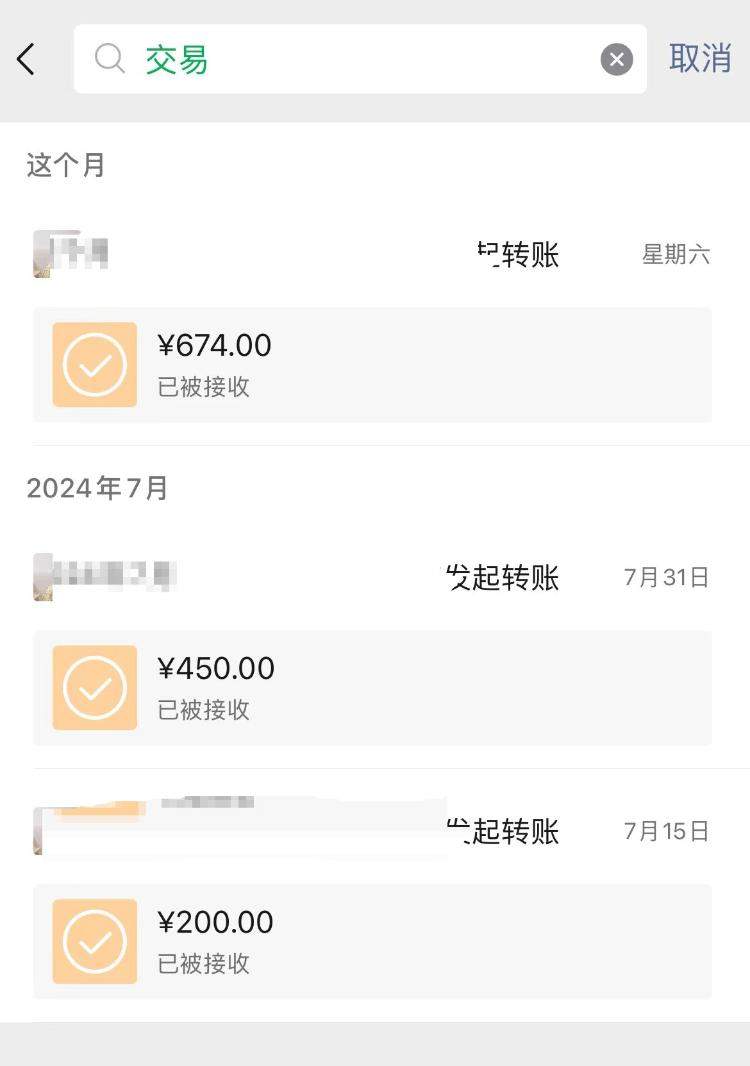Tap the orange check icon on ¥450.00 transfer
This screenshot has width=750, height=1066.
tap(94, 687)
